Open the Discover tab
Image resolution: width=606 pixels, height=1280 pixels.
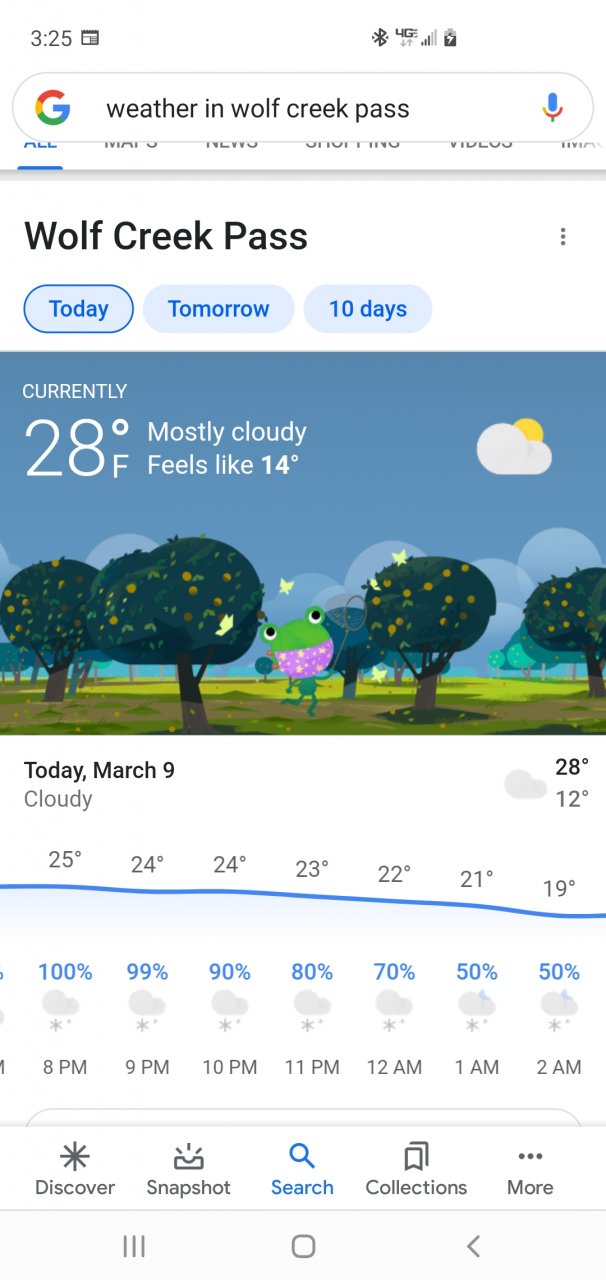point(75,1170)
